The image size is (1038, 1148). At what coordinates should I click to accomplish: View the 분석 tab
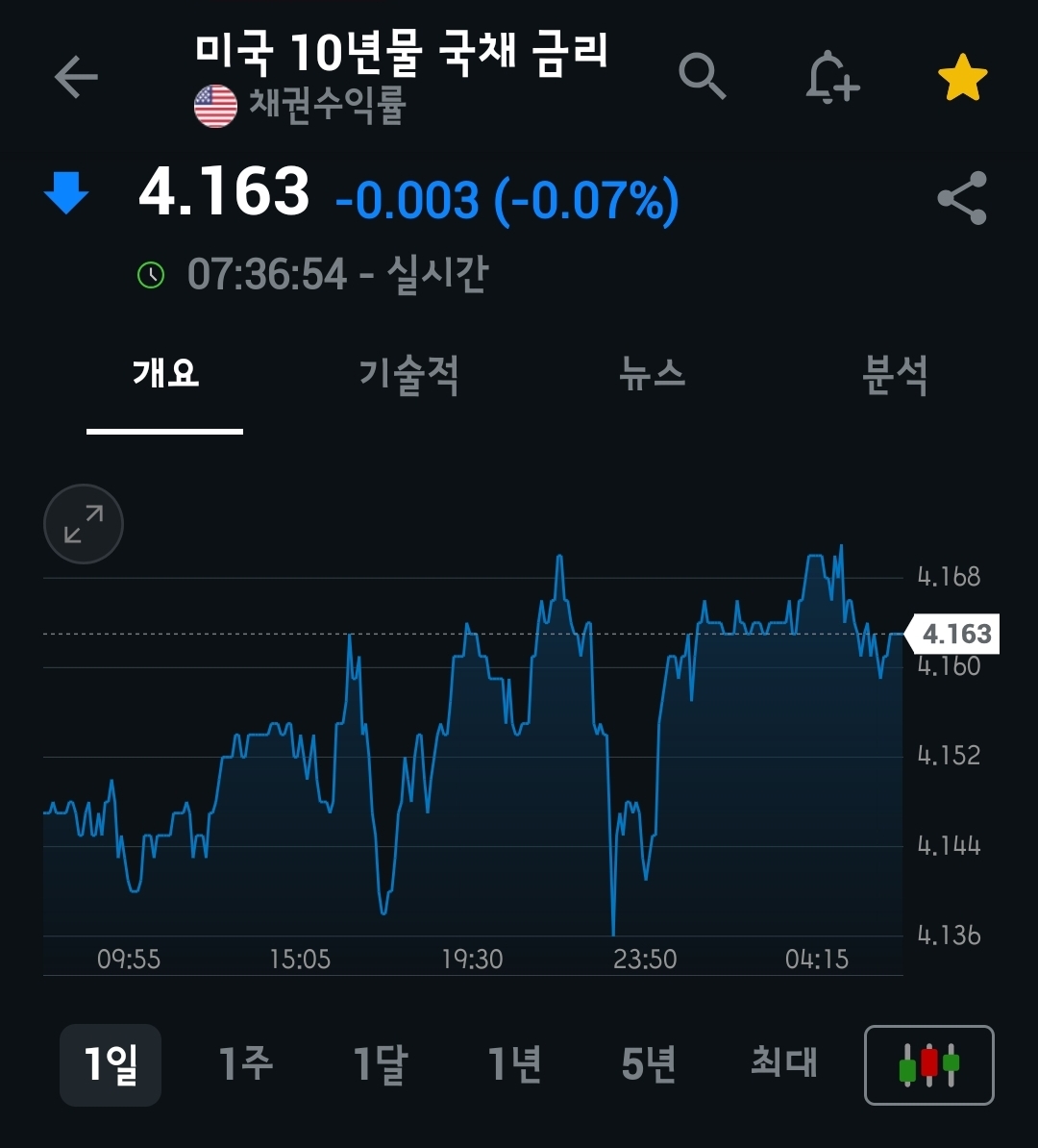pyautogui.click(x=895, y=374)
